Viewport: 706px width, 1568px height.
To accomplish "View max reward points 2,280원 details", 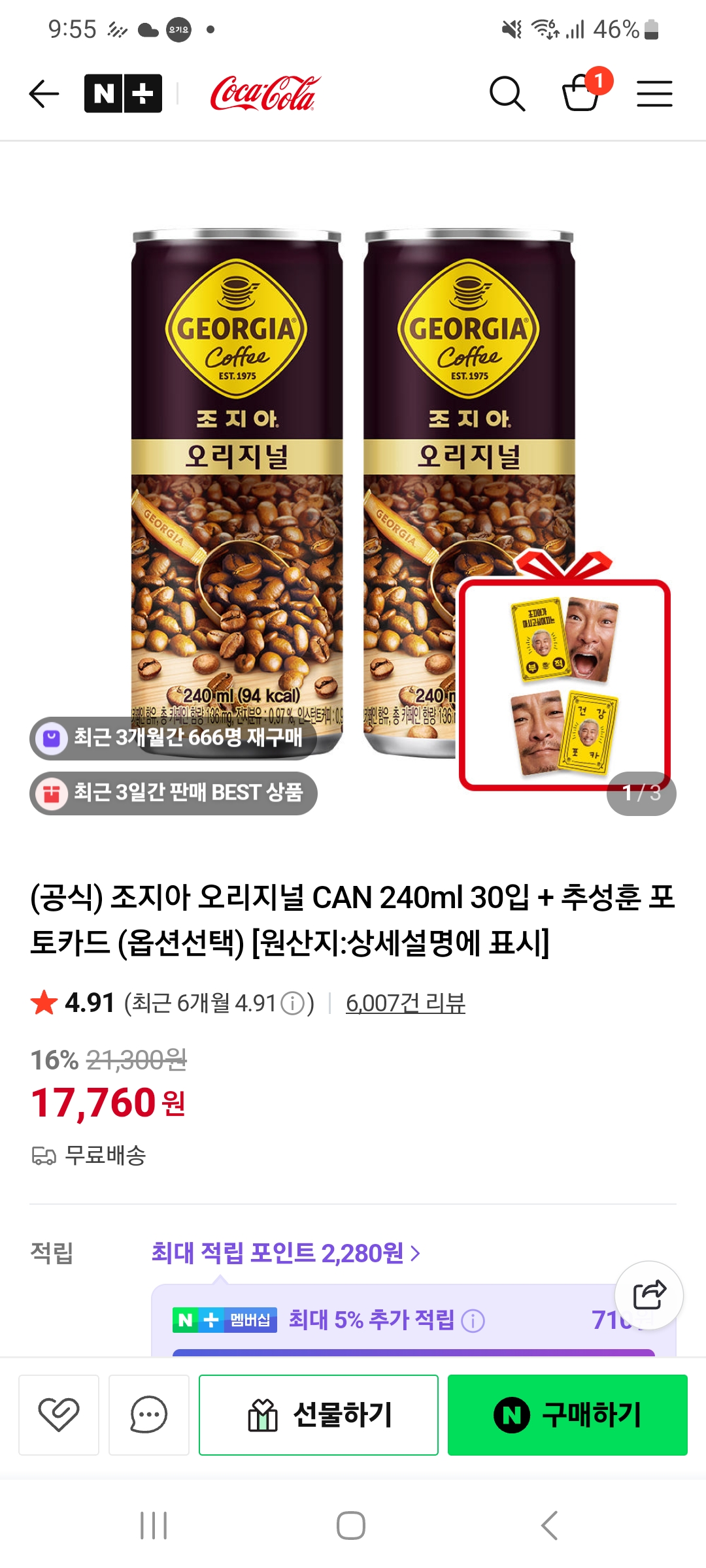I will point(286,1253).
